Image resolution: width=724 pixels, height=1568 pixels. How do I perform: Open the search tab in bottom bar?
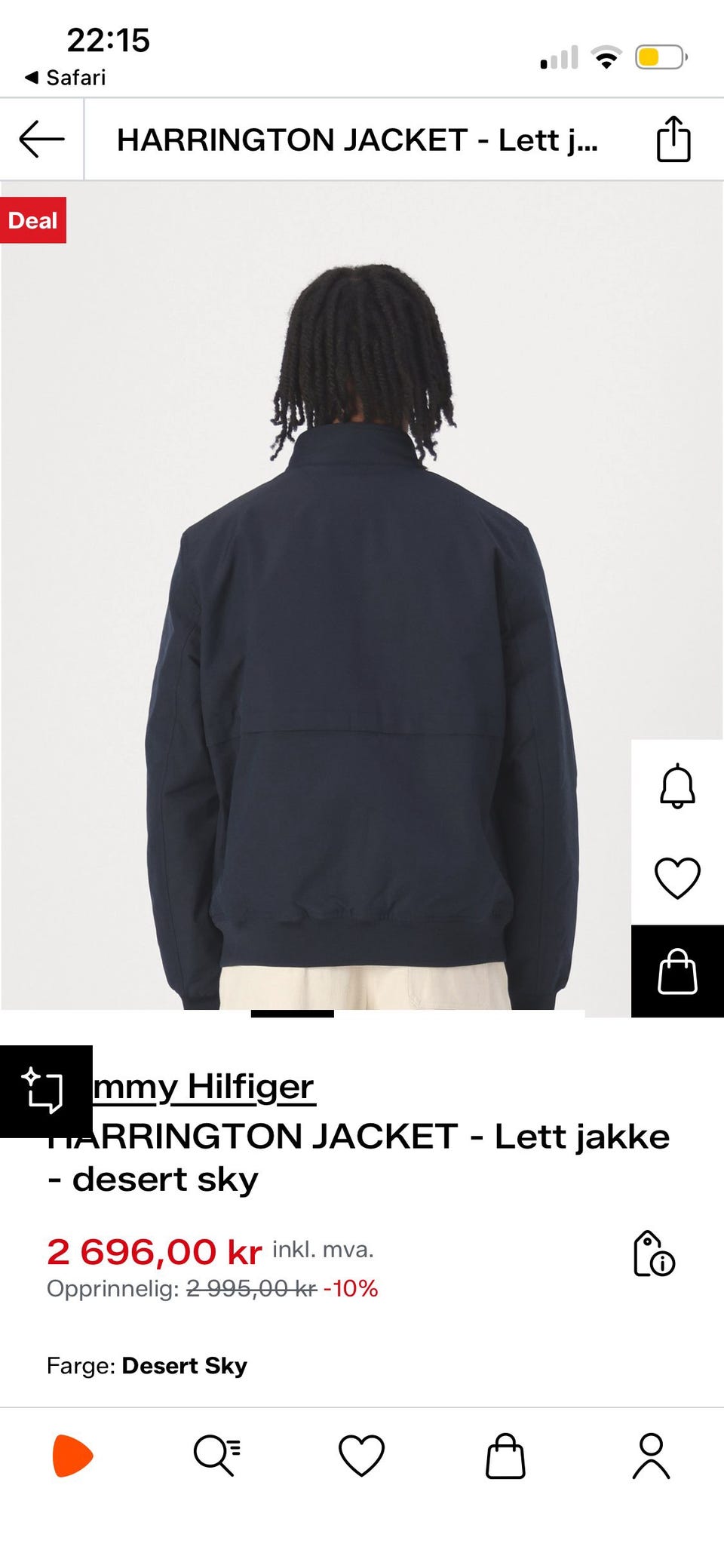pyautogui.click(x=217, y=1455)
